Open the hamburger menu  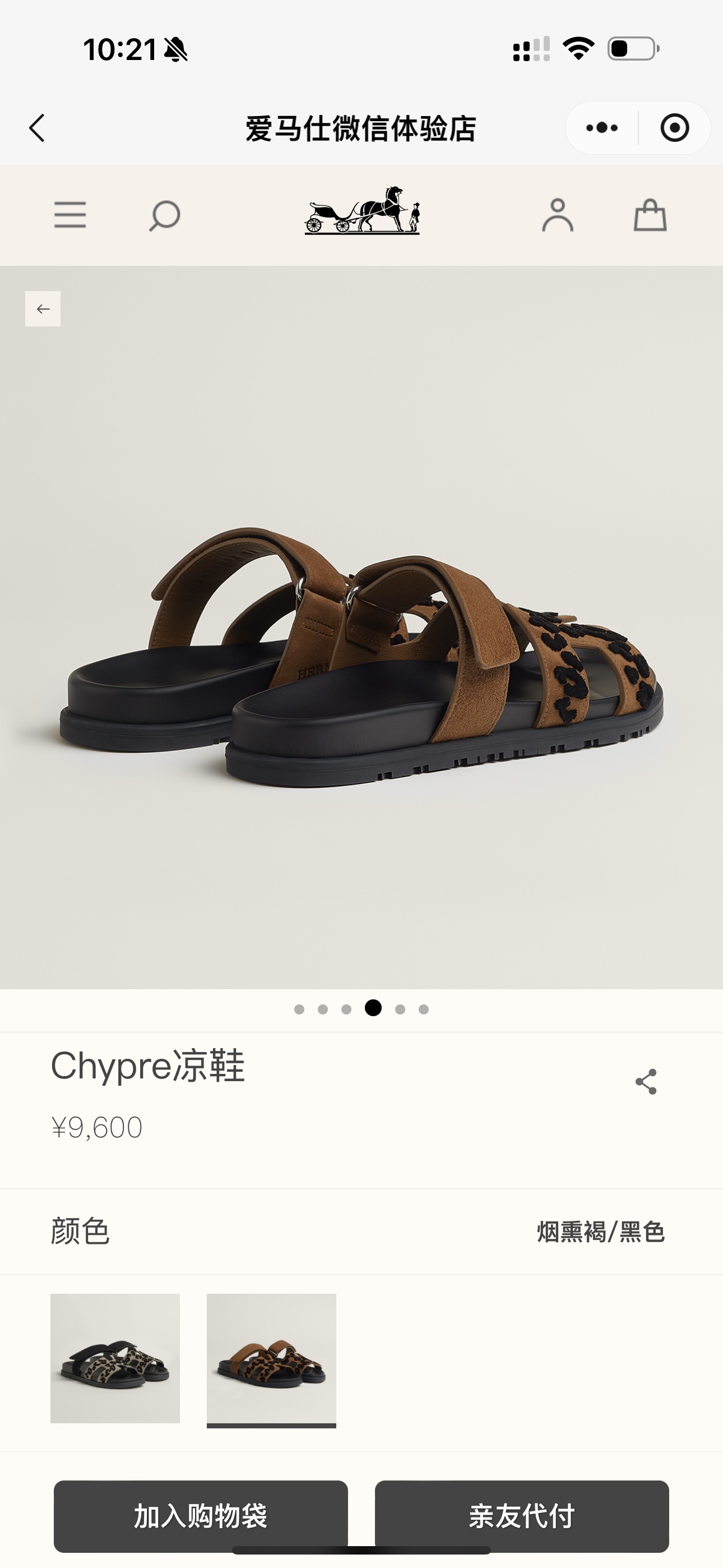(70, 215)
